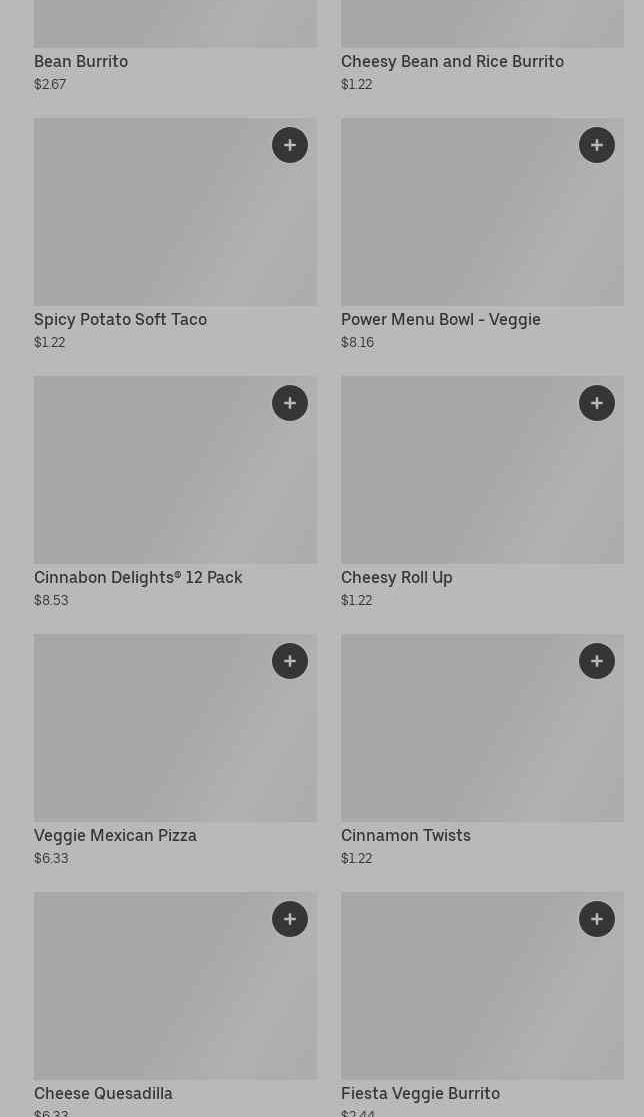Add Cinnamon Twists to cart
644x1117 pixels.
pyautogui.click(x=597, y=661)
